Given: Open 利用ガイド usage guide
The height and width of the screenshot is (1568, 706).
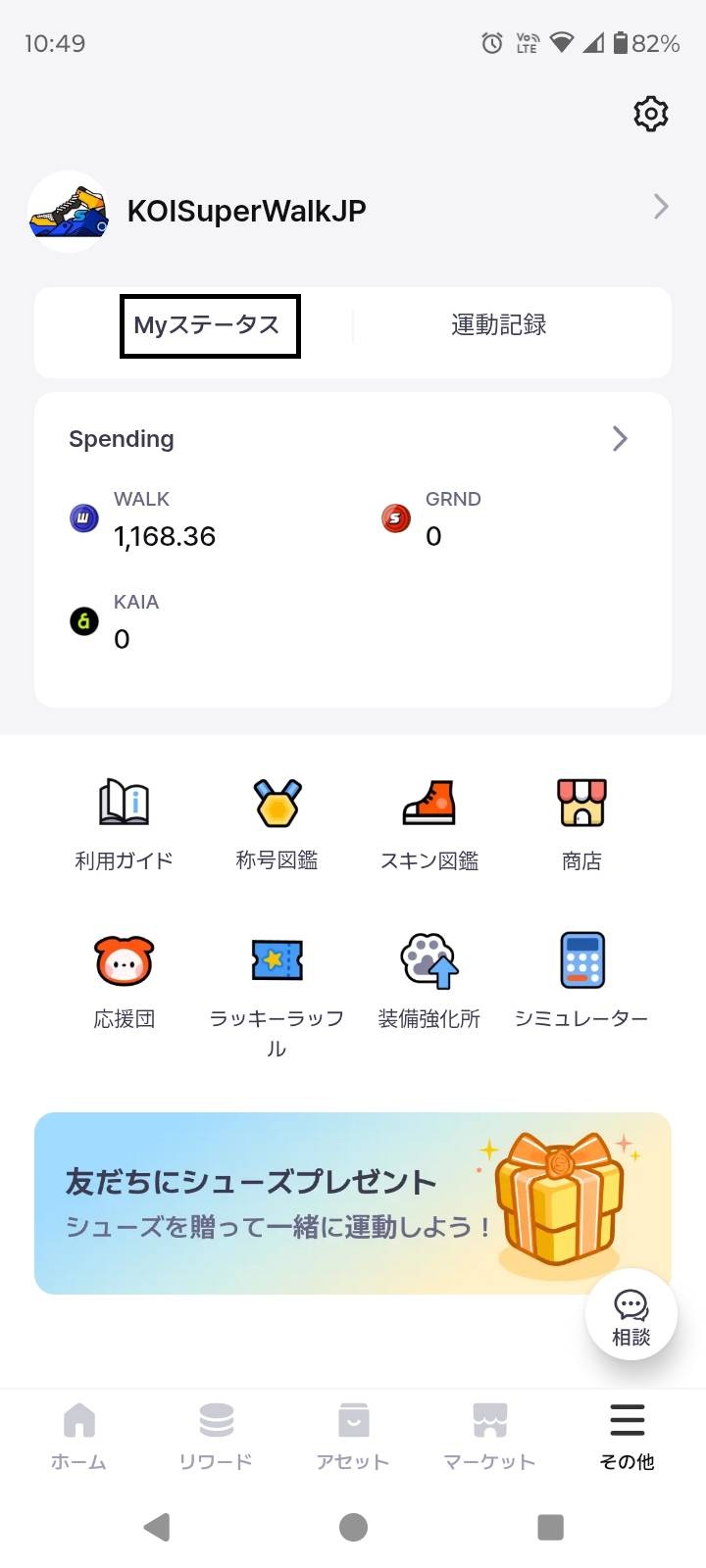Looking at the screenshot, I should tap(124, 823).
